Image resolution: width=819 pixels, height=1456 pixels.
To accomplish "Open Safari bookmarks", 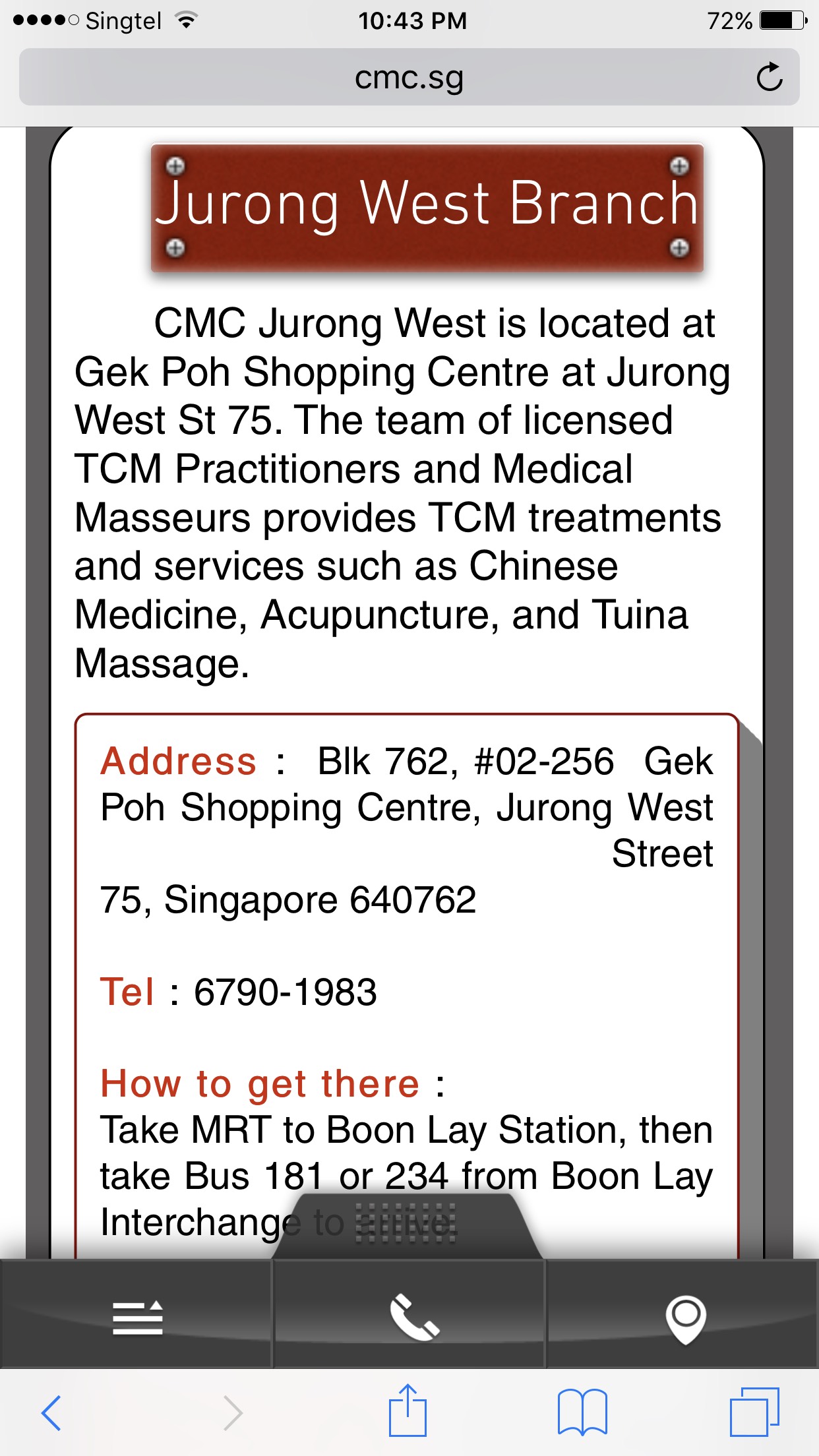I will click(x=582, y=1412).
